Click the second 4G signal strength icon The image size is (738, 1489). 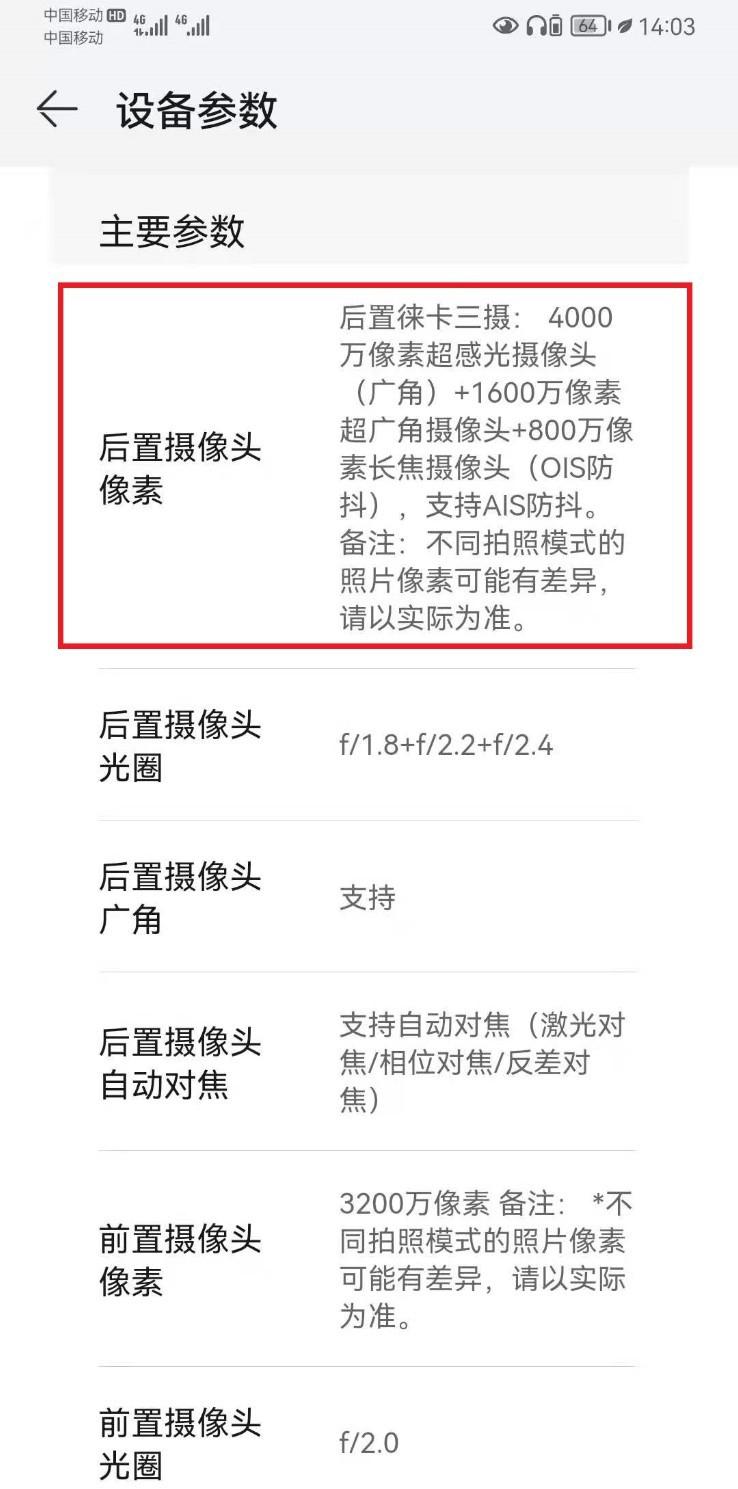196,25
